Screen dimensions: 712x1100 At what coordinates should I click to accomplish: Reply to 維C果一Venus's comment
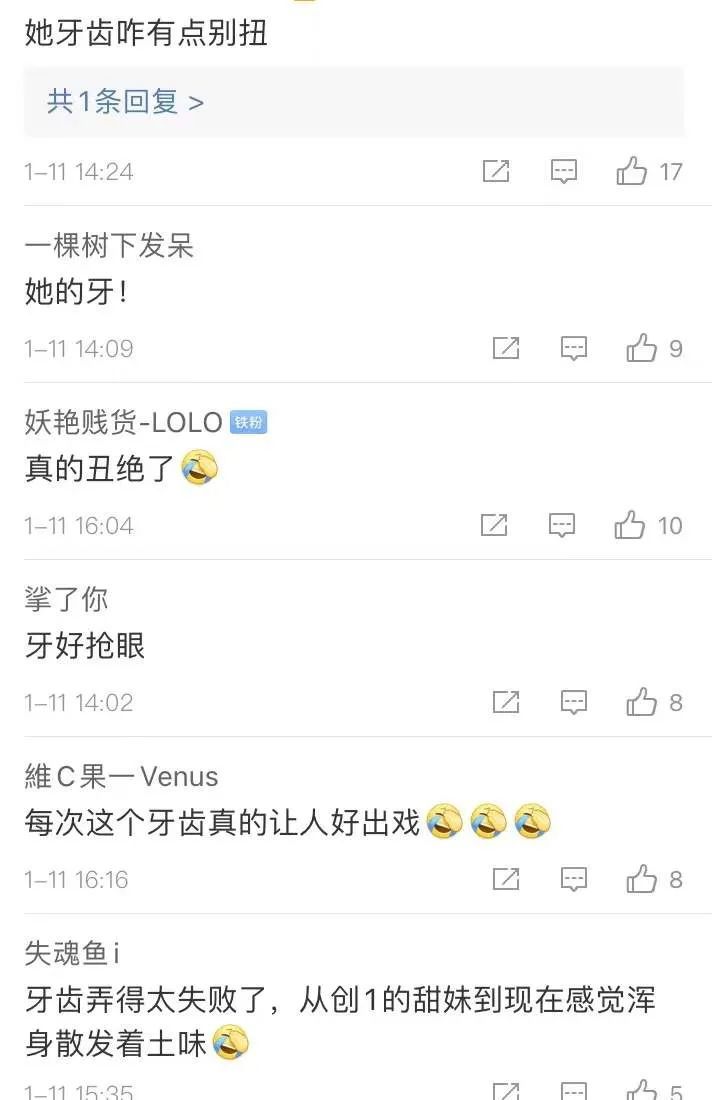(x=573, y=879)
